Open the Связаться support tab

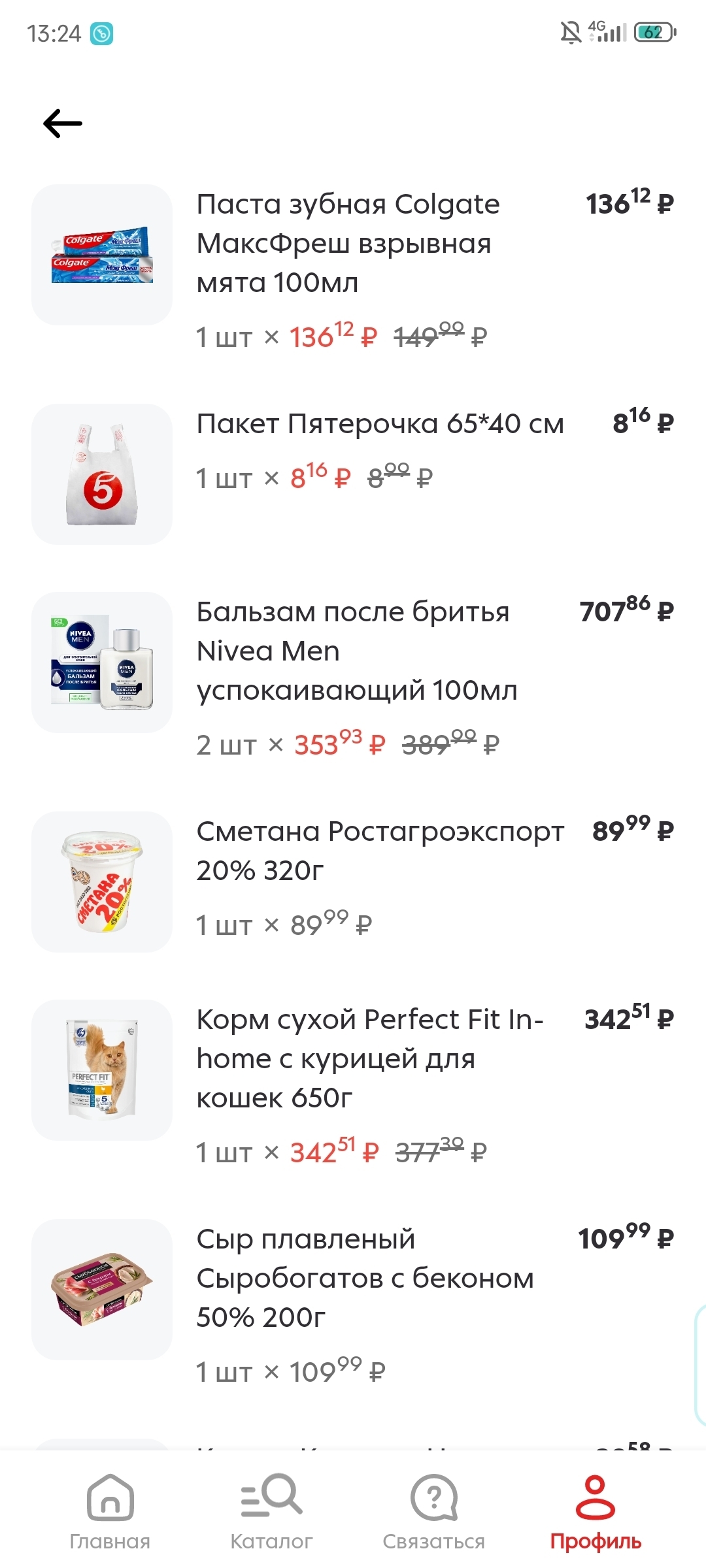pos(433,1512)
